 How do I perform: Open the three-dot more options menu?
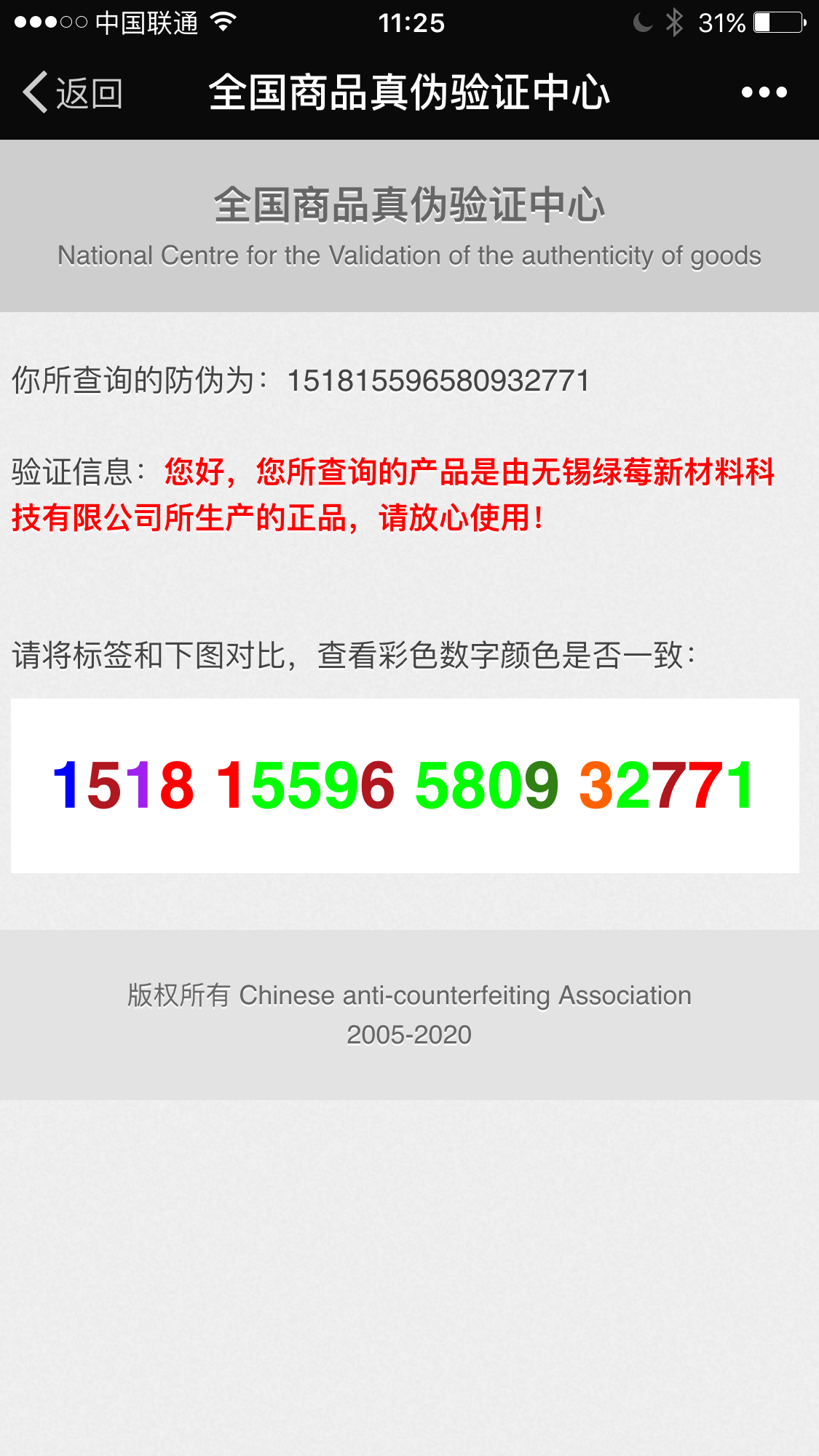click(764, 92)
